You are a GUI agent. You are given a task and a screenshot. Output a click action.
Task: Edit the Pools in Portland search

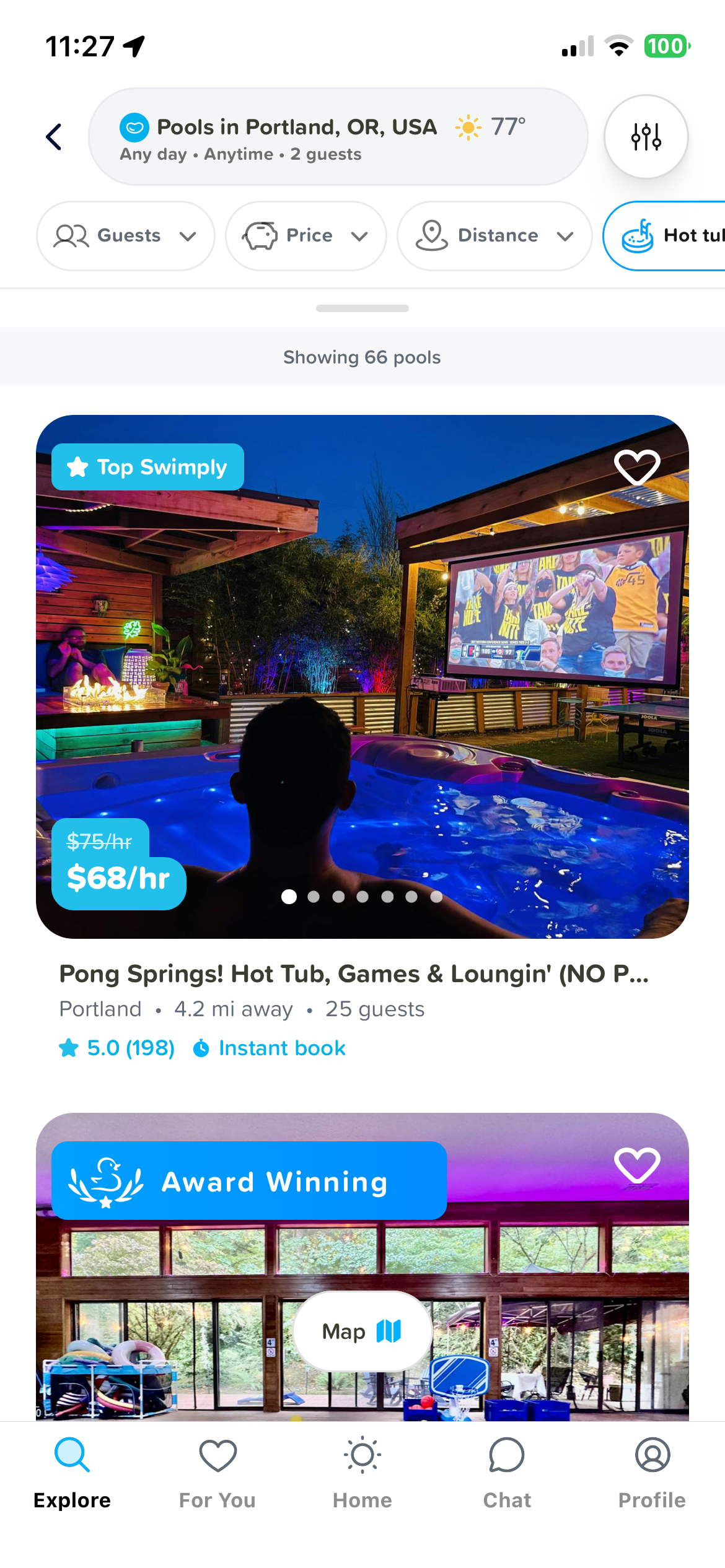click(x=338, y=137)
